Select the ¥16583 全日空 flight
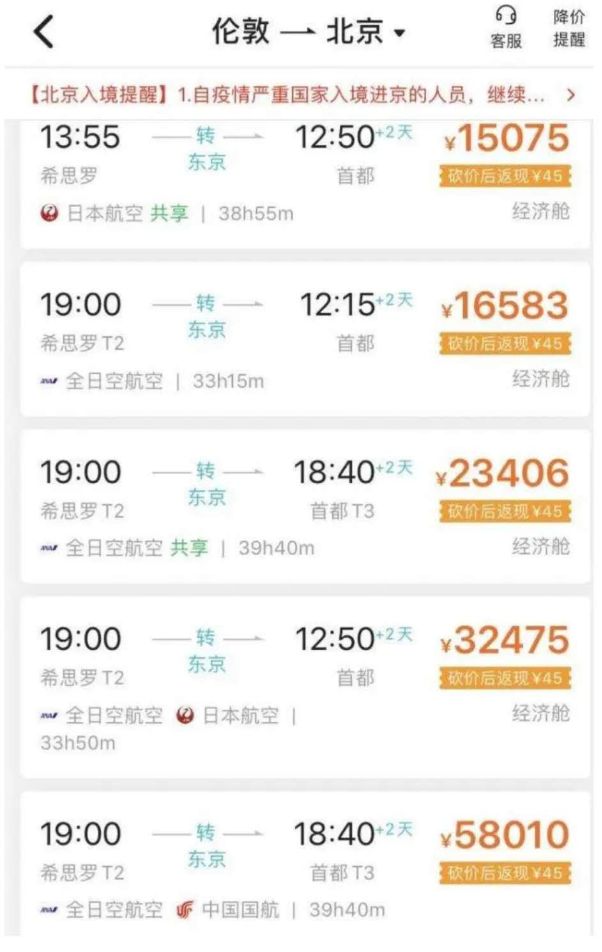 [300, 340]
